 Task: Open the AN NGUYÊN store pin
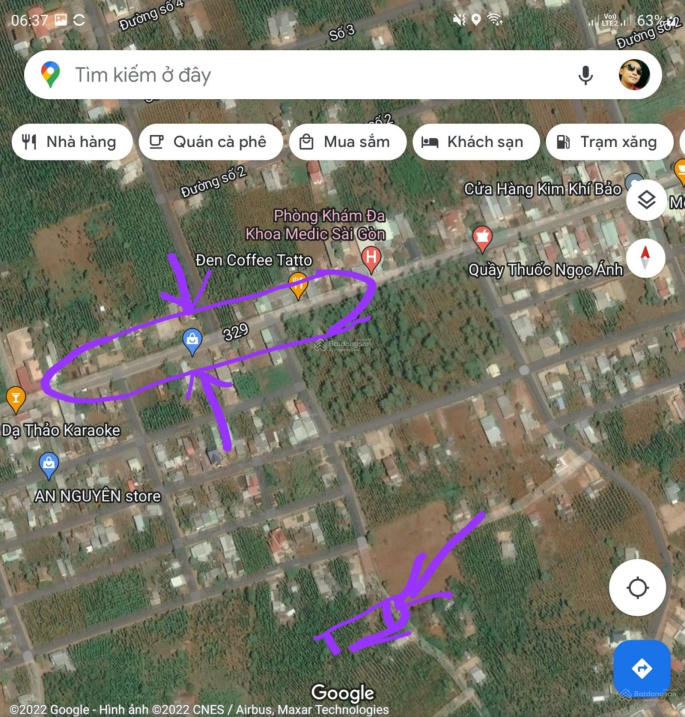48,465
